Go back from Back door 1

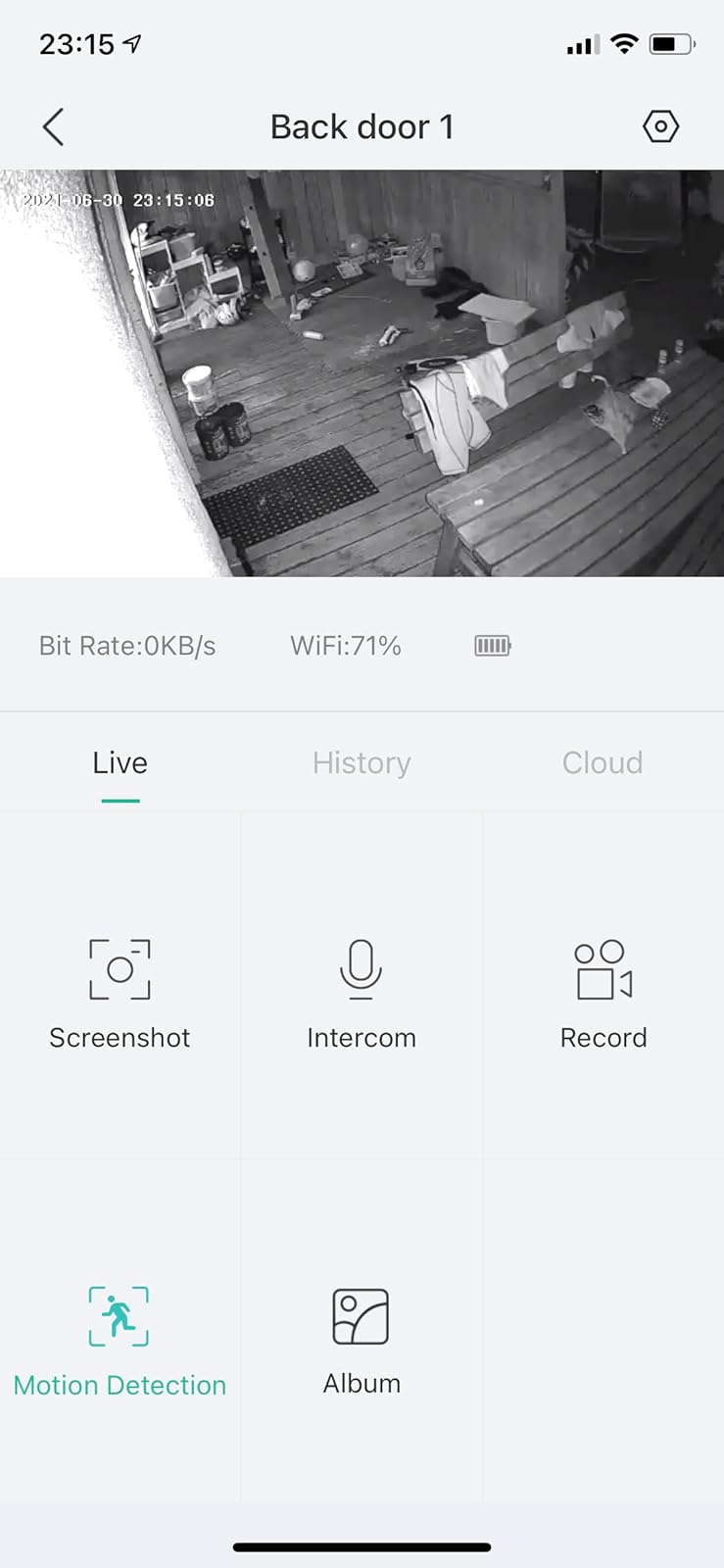coord(54,127)
